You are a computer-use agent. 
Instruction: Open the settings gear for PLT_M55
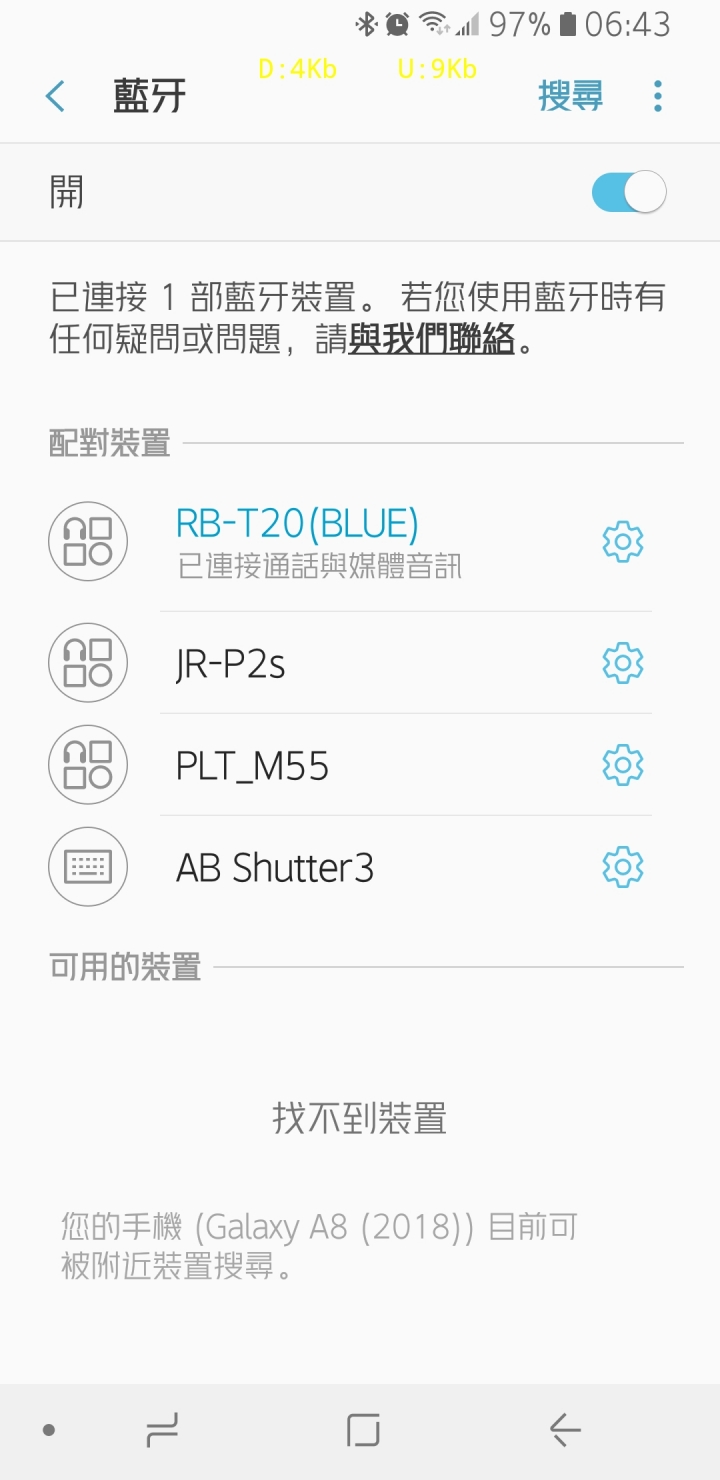623,765
